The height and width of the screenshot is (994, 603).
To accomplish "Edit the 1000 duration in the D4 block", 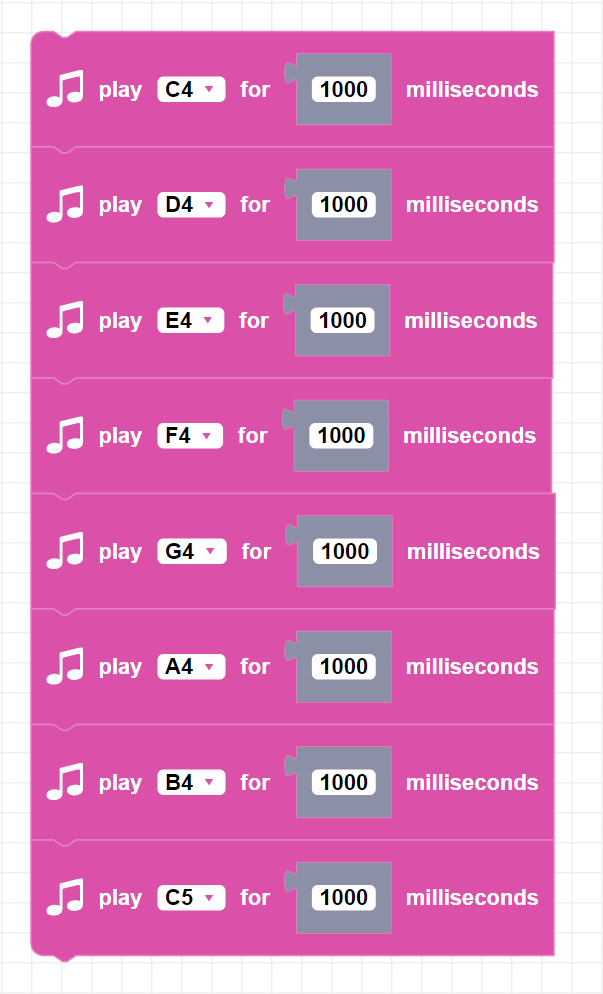I will [x=344, y=205].
